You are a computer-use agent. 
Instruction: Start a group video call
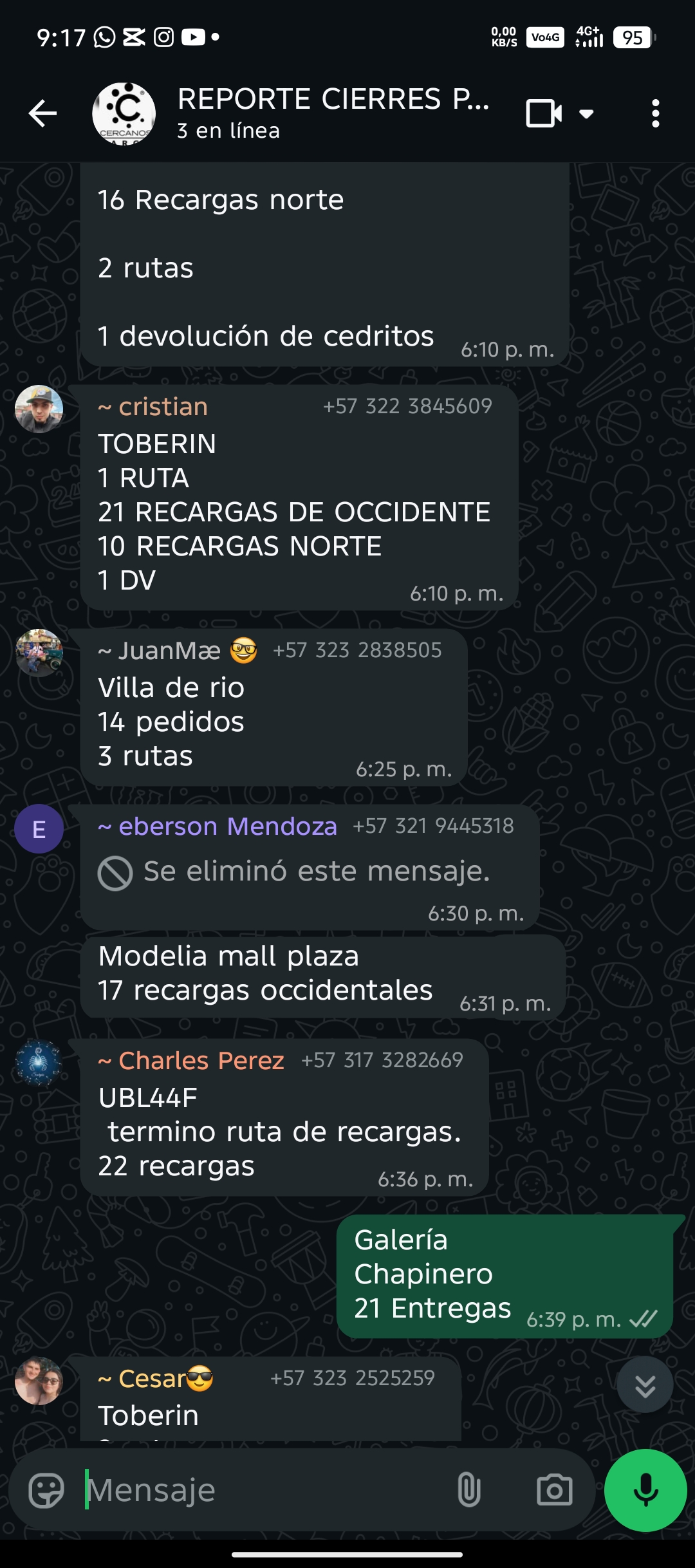[x=543, y=114]
